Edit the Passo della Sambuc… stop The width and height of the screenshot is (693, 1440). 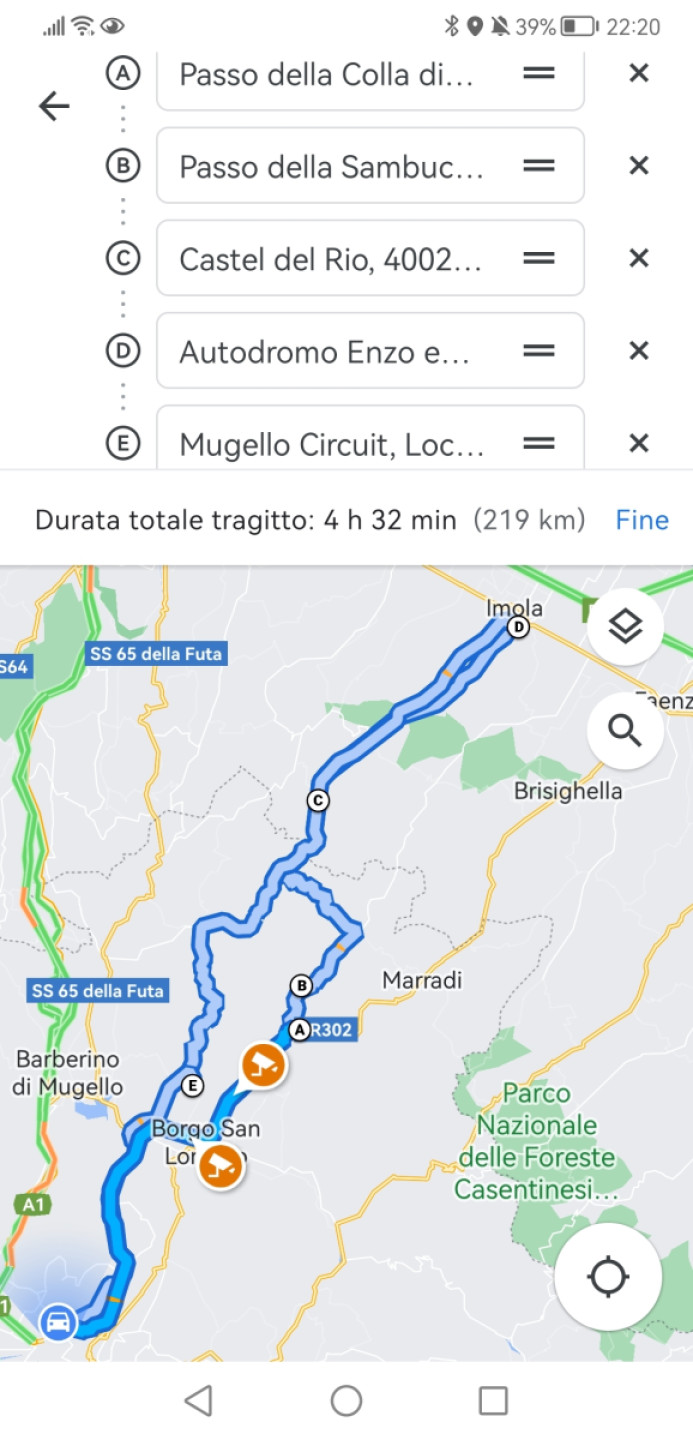click(x=330, y=167)
